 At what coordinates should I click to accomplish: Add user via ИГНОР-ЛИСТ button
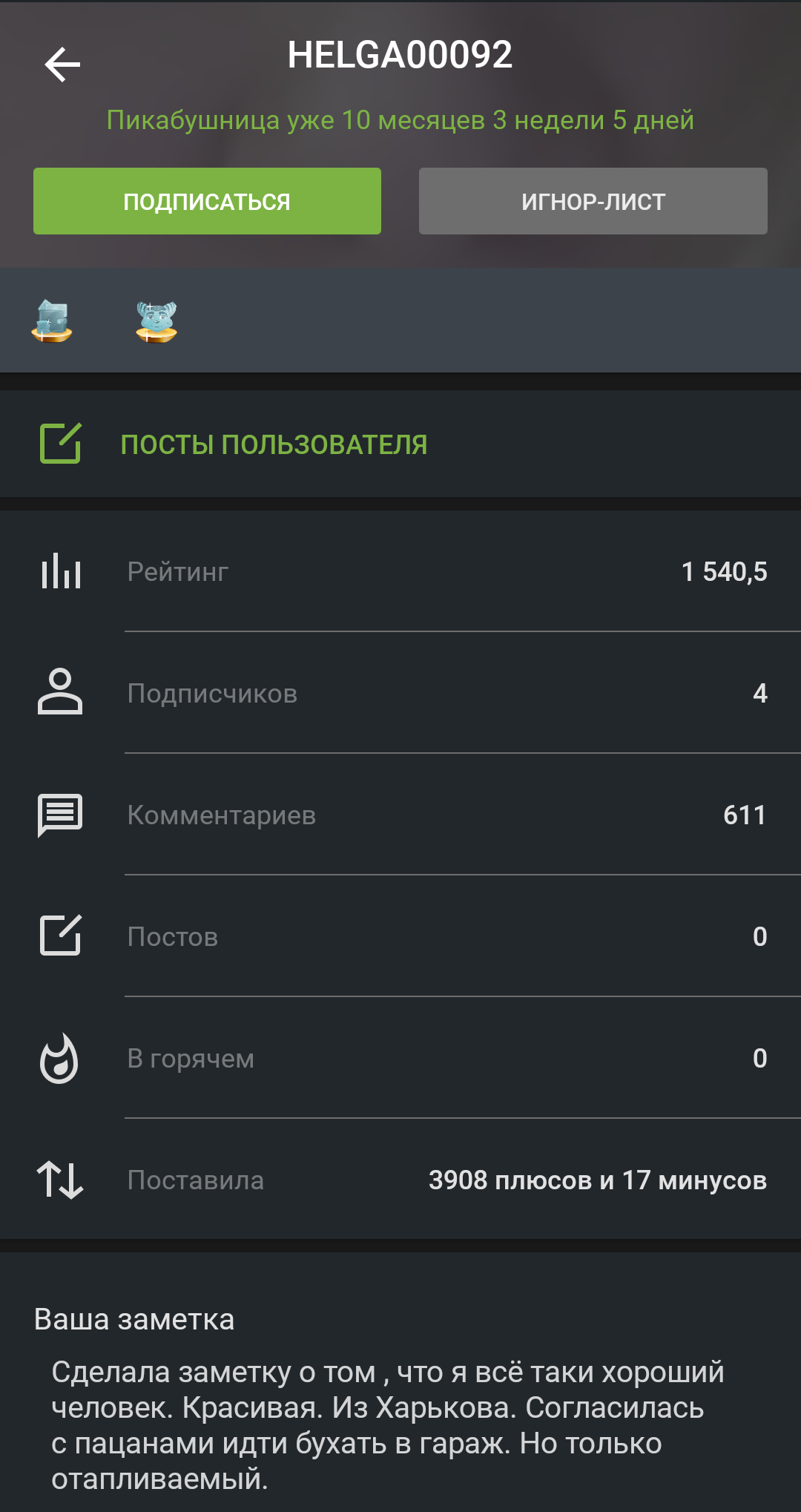tap(593, 201)
